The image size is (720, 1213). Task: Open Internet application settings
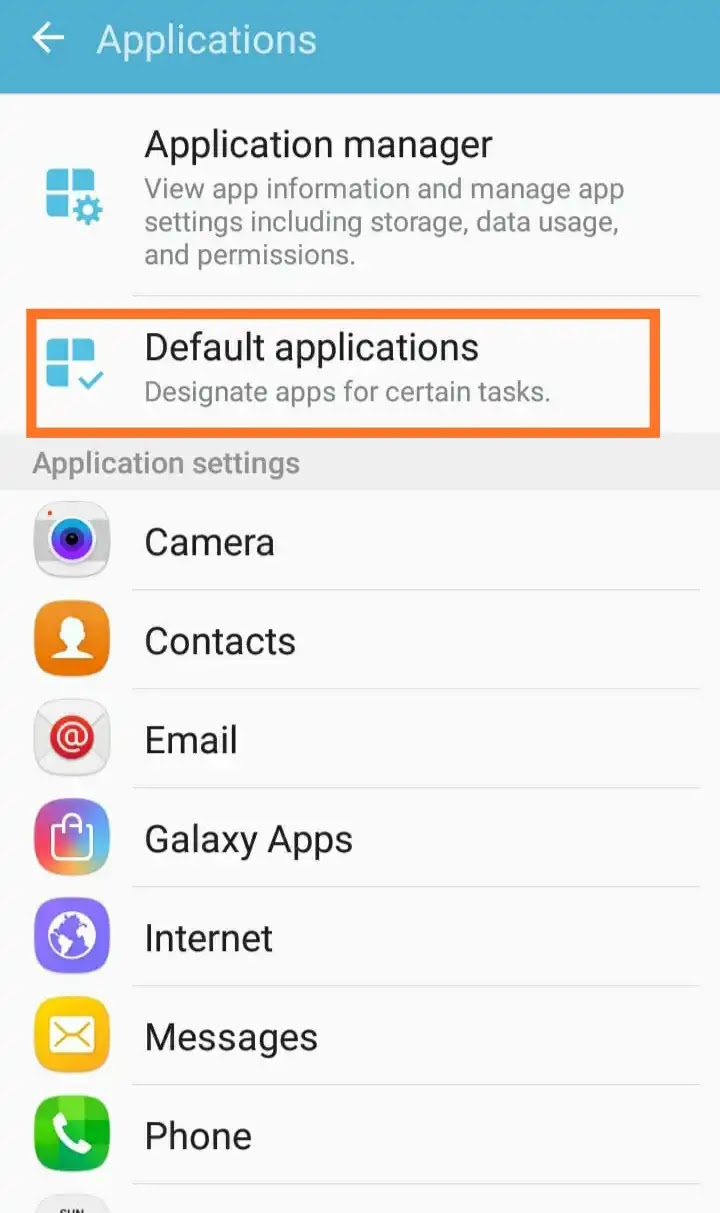click(x=360, y=937)
